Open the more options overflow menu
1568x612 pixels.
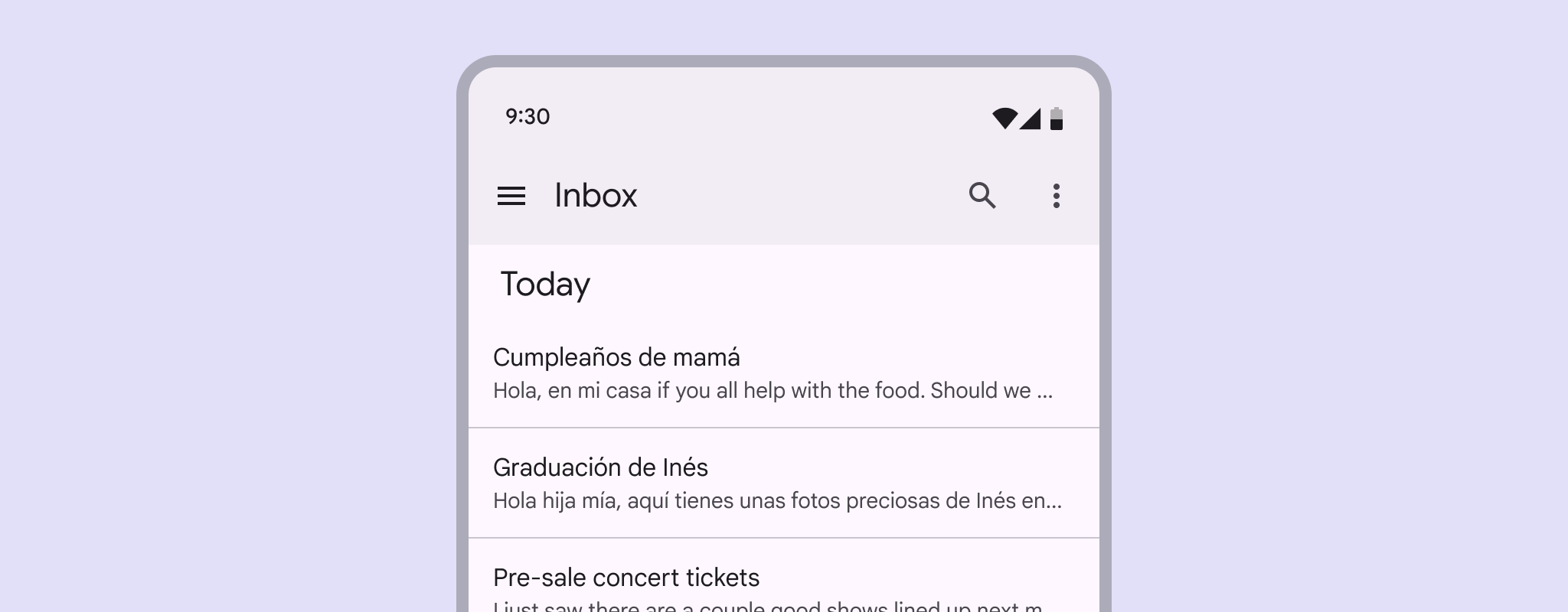click(1056, 196)
